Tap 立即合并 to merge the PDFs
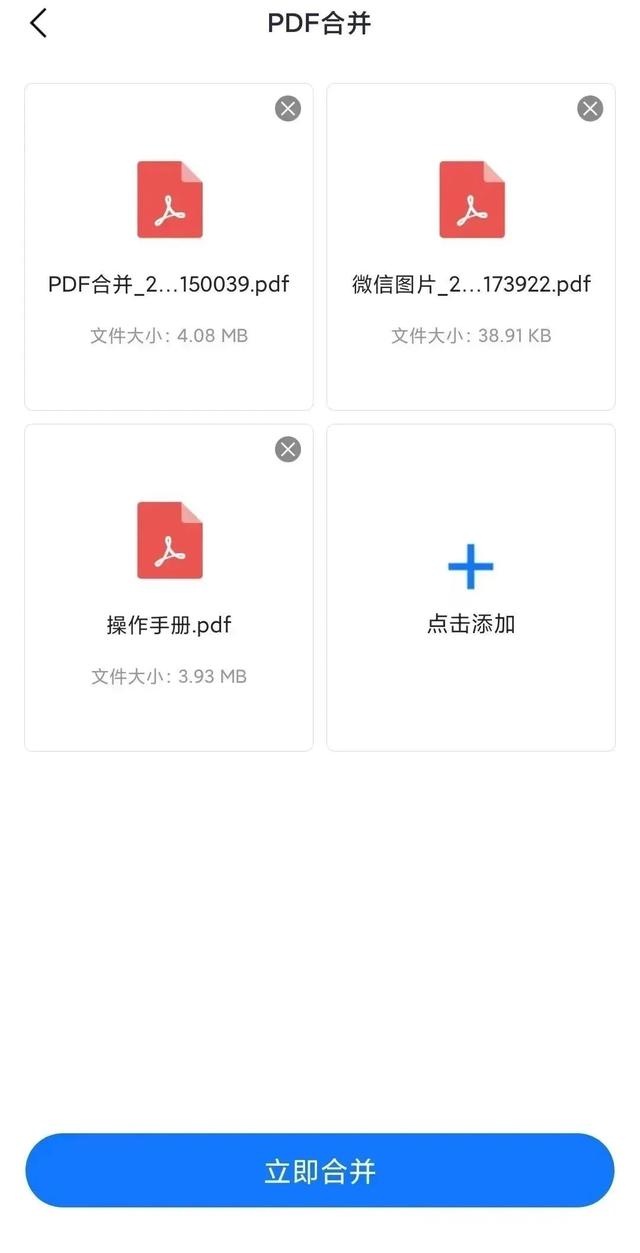The width and height of the screenshot is (640, 1253). [x=320, y=1171]
